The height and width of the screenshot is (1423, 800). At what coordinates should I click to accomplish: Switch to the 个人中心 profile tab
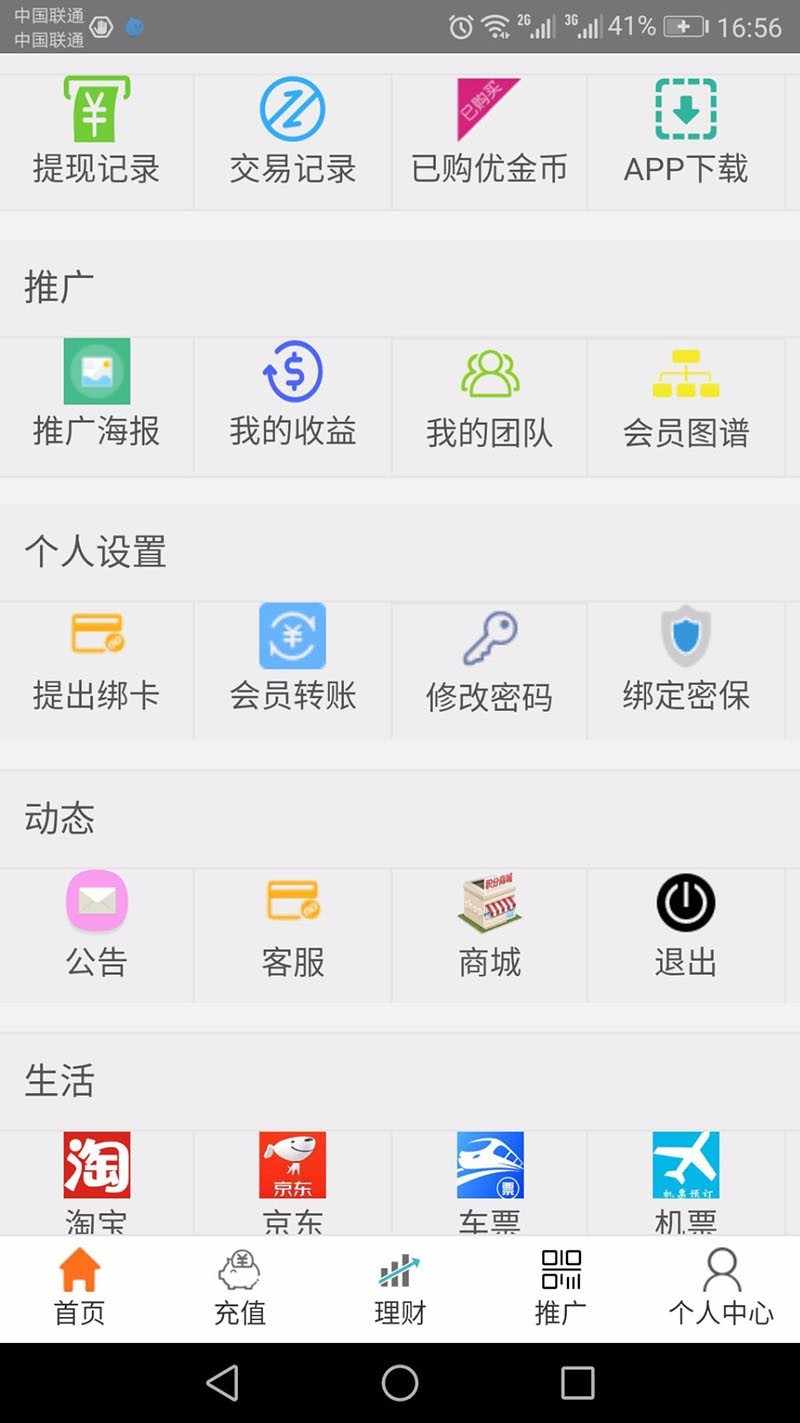tap(720, 1288)
